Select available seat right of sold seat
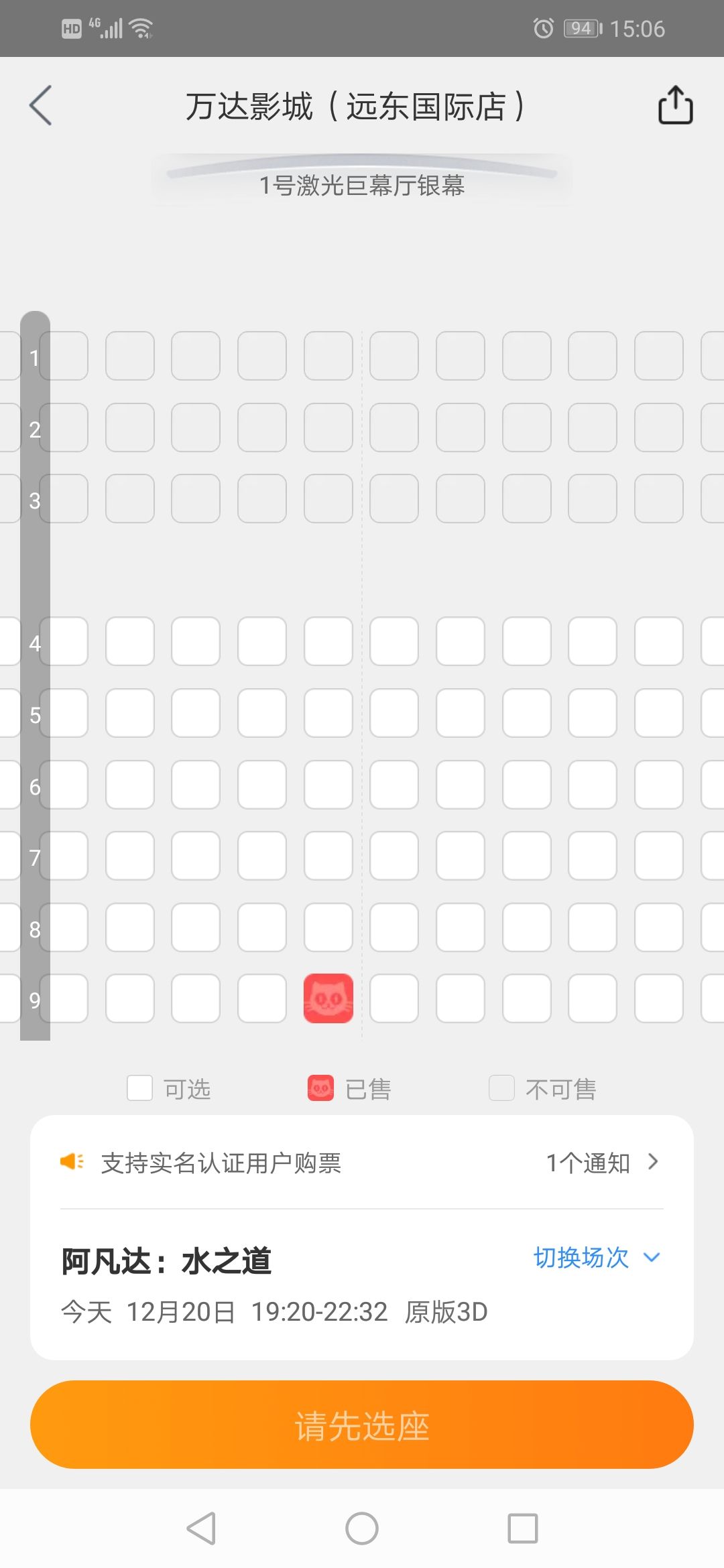Image resolution: width=724 pixels, height=1568 pixels. pos(394,998)
